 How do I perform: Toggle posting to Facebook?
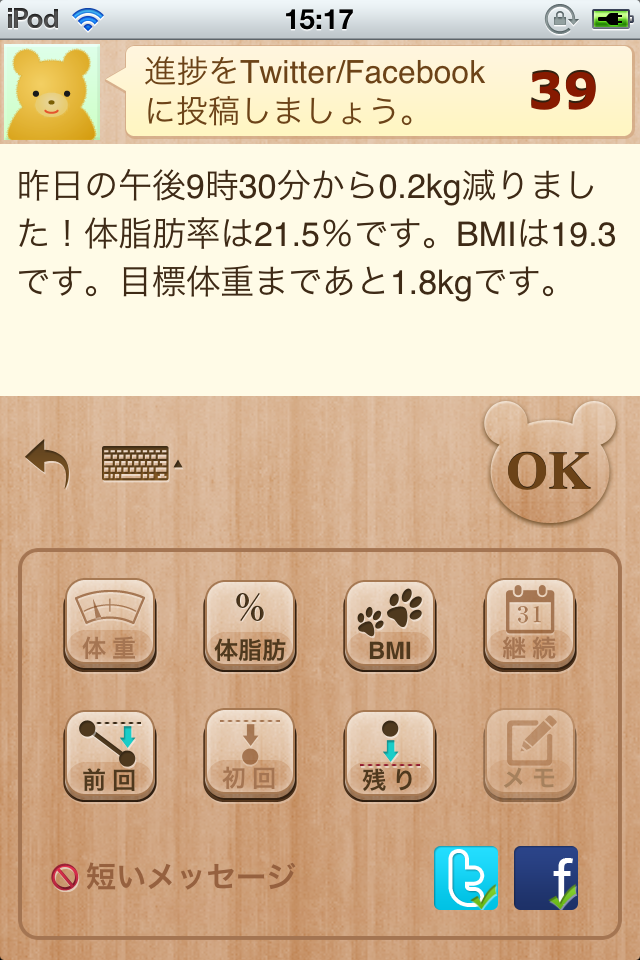pos(546,877)
